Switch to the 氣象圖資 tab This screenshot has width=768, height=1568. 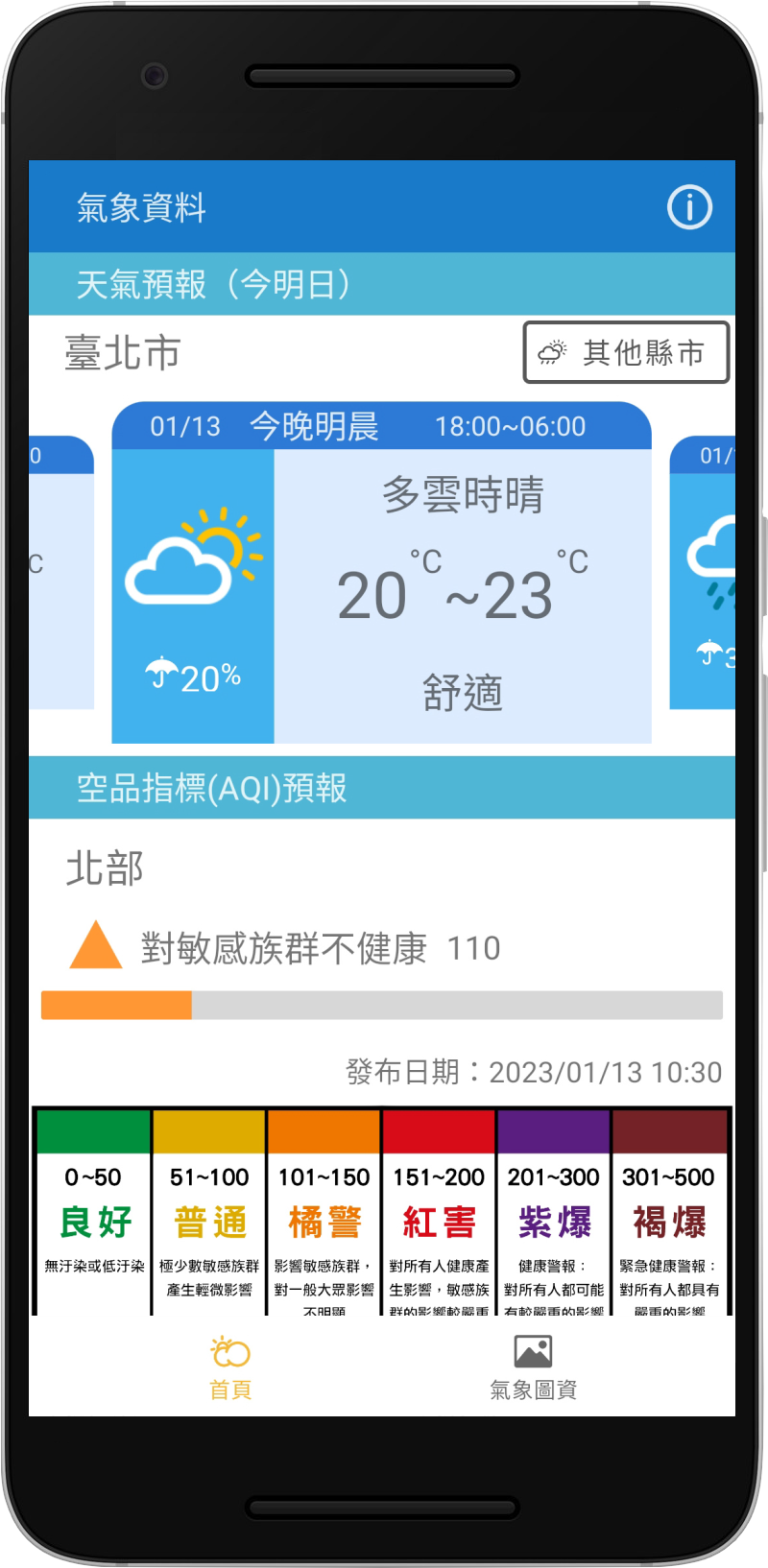pyautogui.click(x=533, y=1367)
